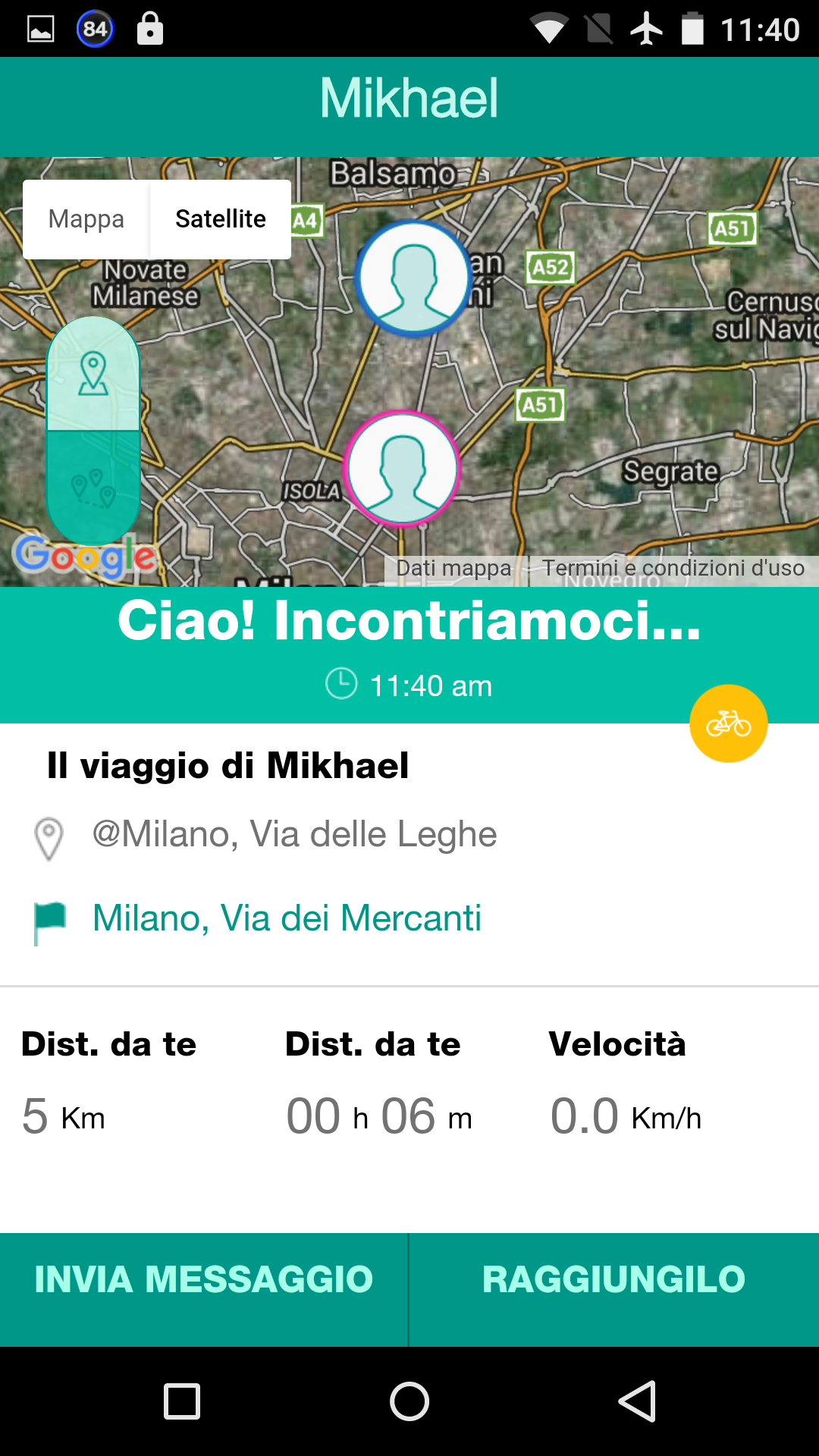Viewport: 819px width, 1456px height.
Task: Switch map to Mappa view
Action: [86, 219]
